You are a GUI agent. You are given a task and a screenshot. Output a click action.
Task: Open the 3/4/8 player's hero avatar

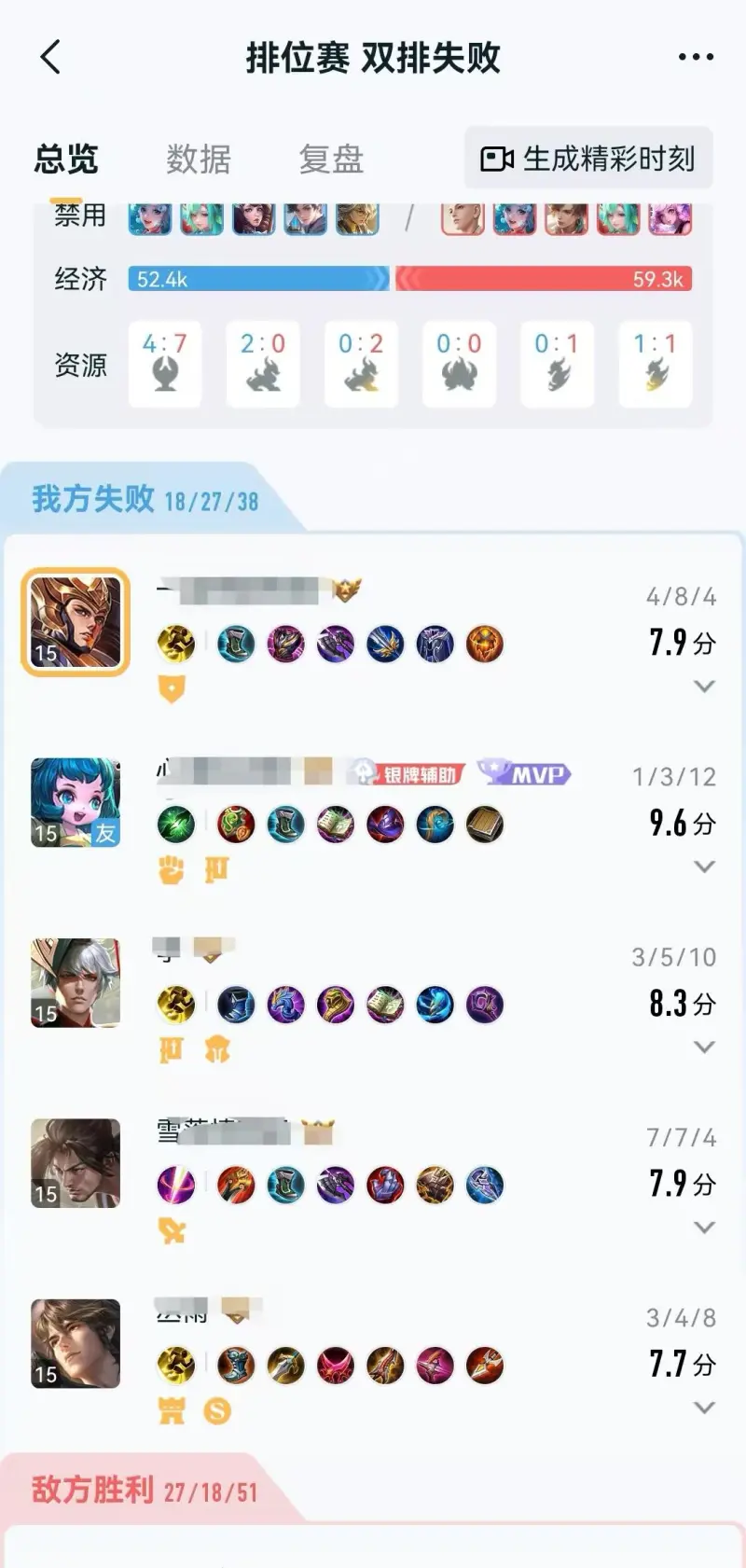click(76, 1343)
